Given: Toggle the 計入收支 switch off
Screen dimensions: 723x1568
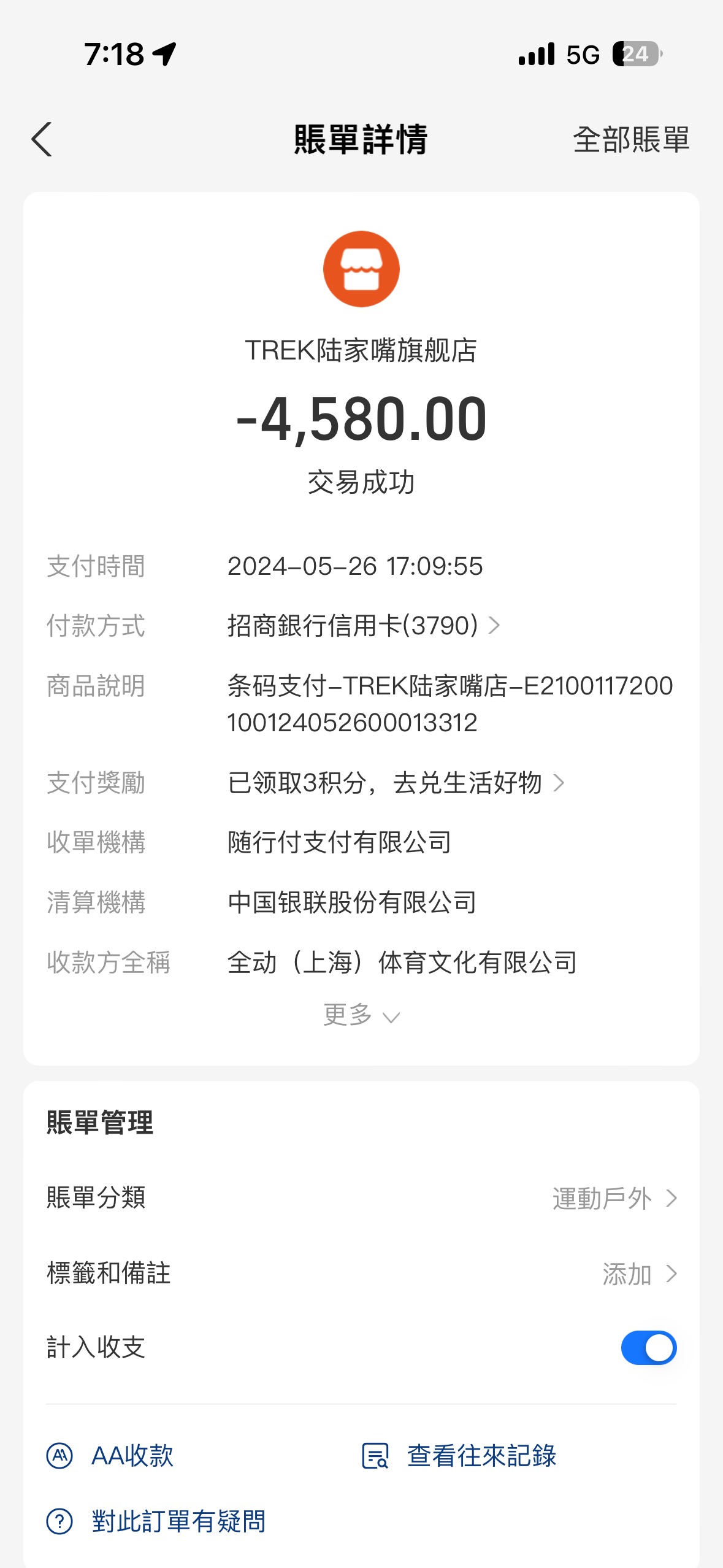Looking at the screenshot, I should (648, 1348).
